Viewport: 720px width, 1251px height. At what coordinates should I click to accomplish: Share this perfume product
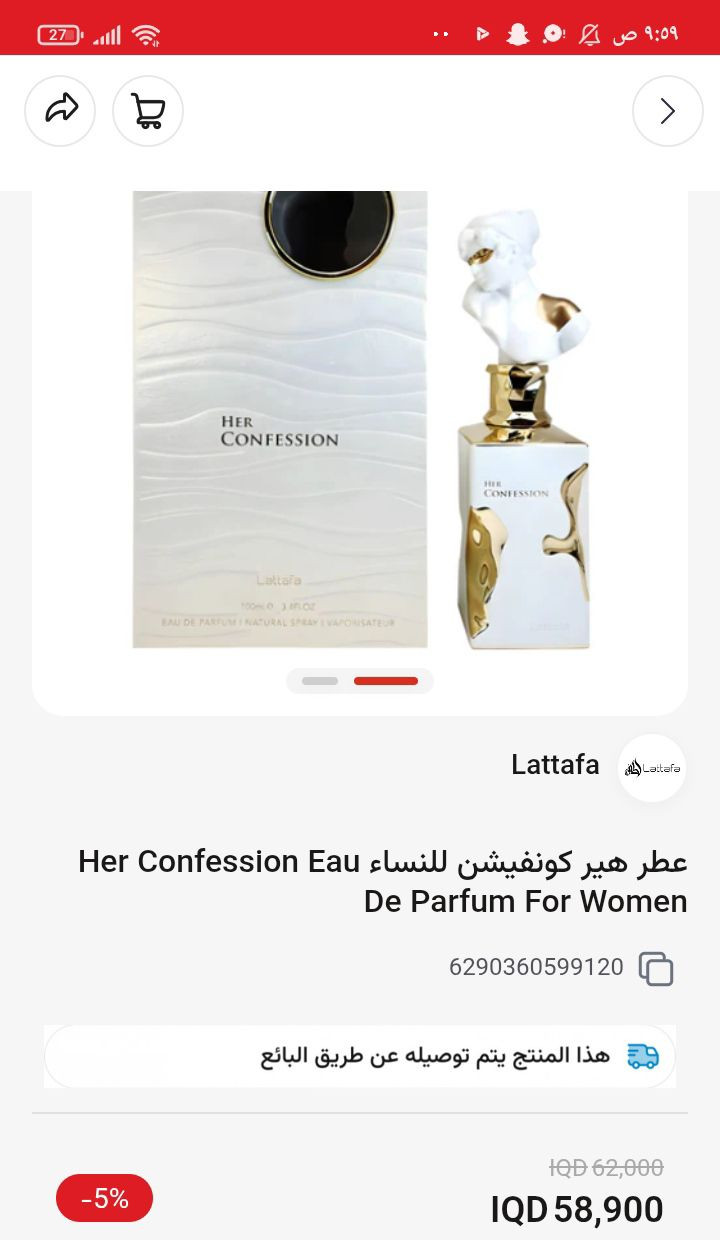tap(60, 111)
